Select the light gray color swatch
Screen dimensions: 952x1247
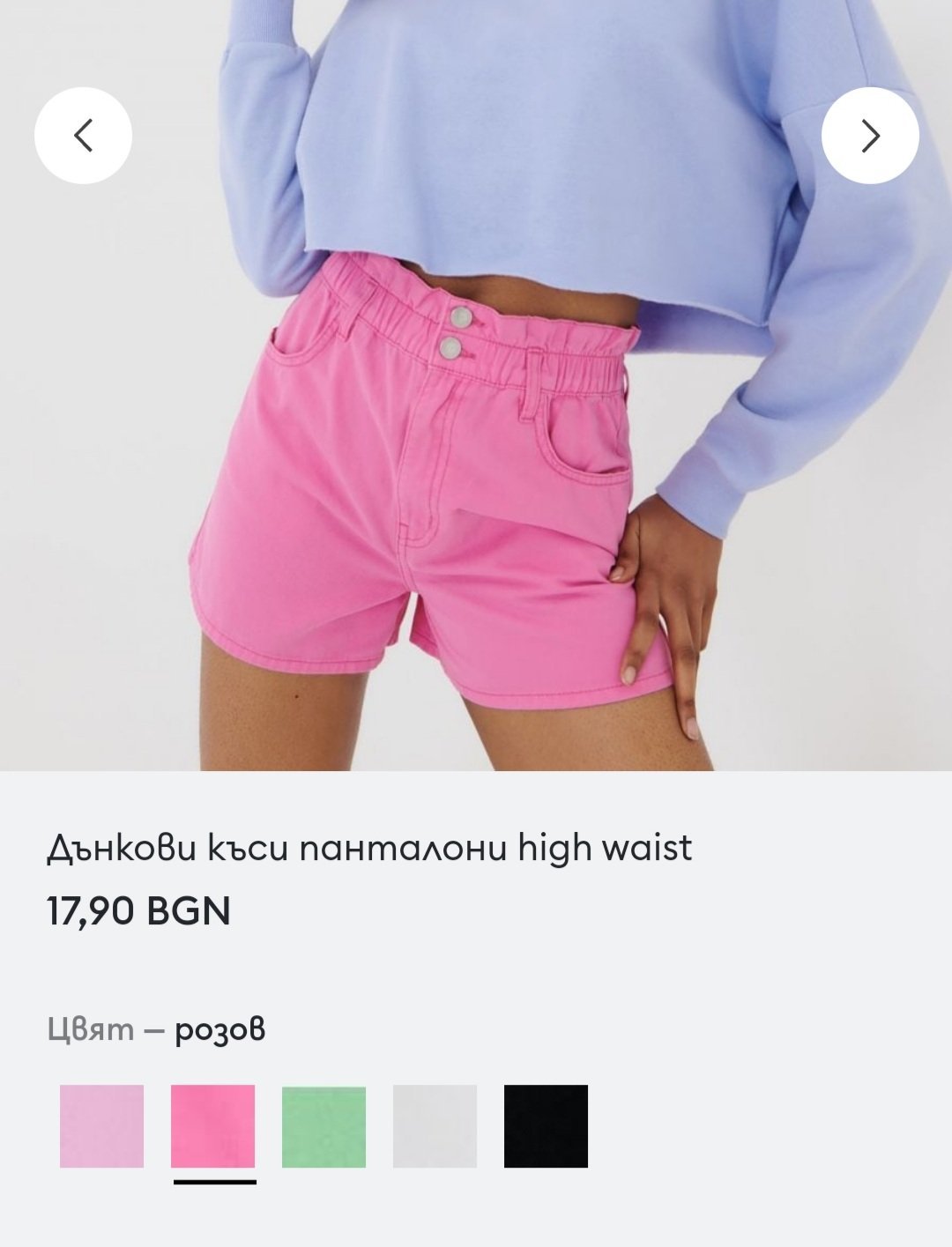[x=435, y=1125]
